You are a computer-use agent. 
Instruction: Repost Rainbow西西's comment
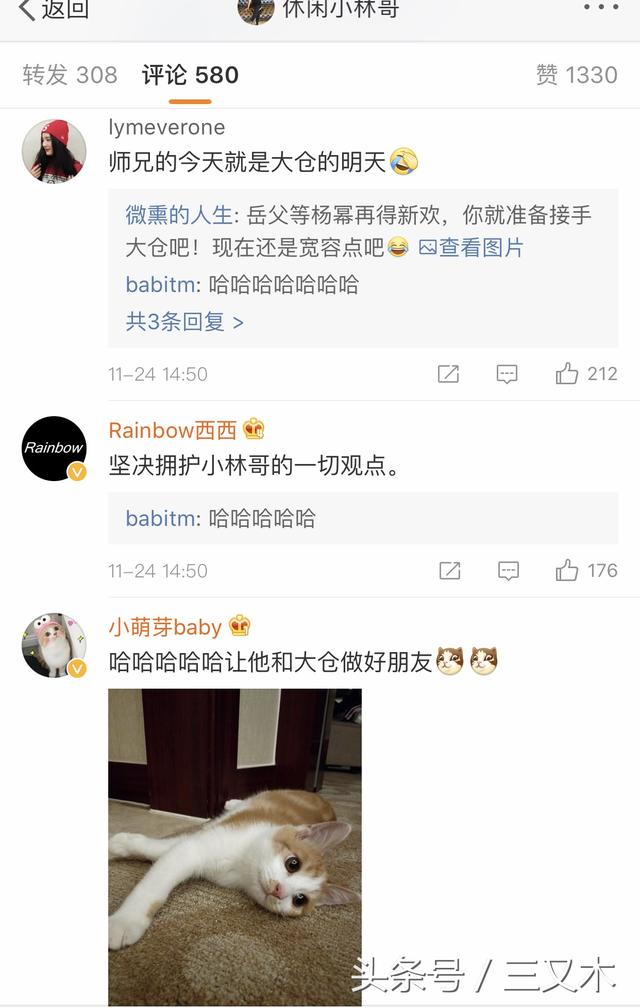449,571
